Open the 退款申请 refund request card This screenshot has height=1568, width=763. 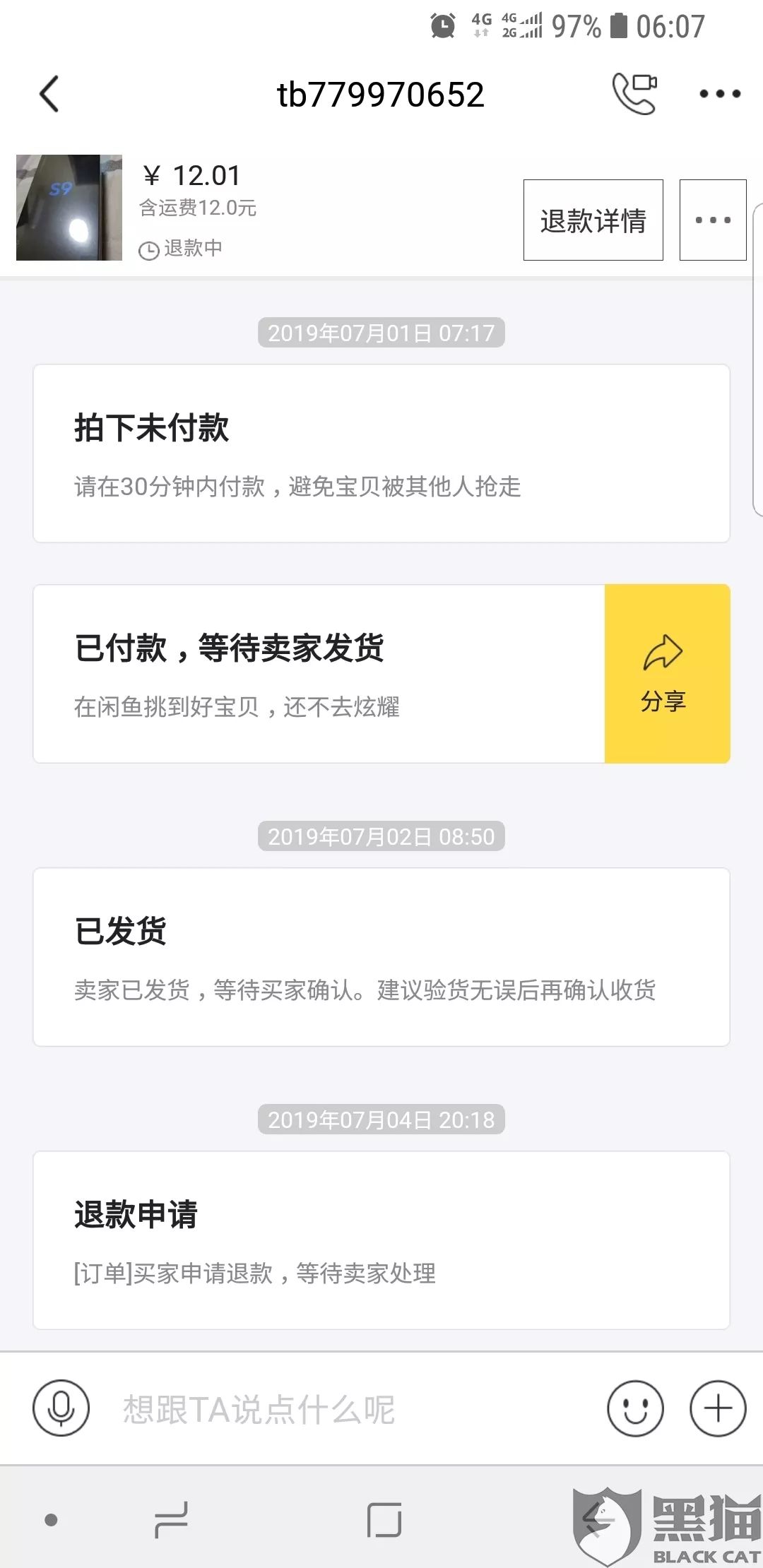381,1240
